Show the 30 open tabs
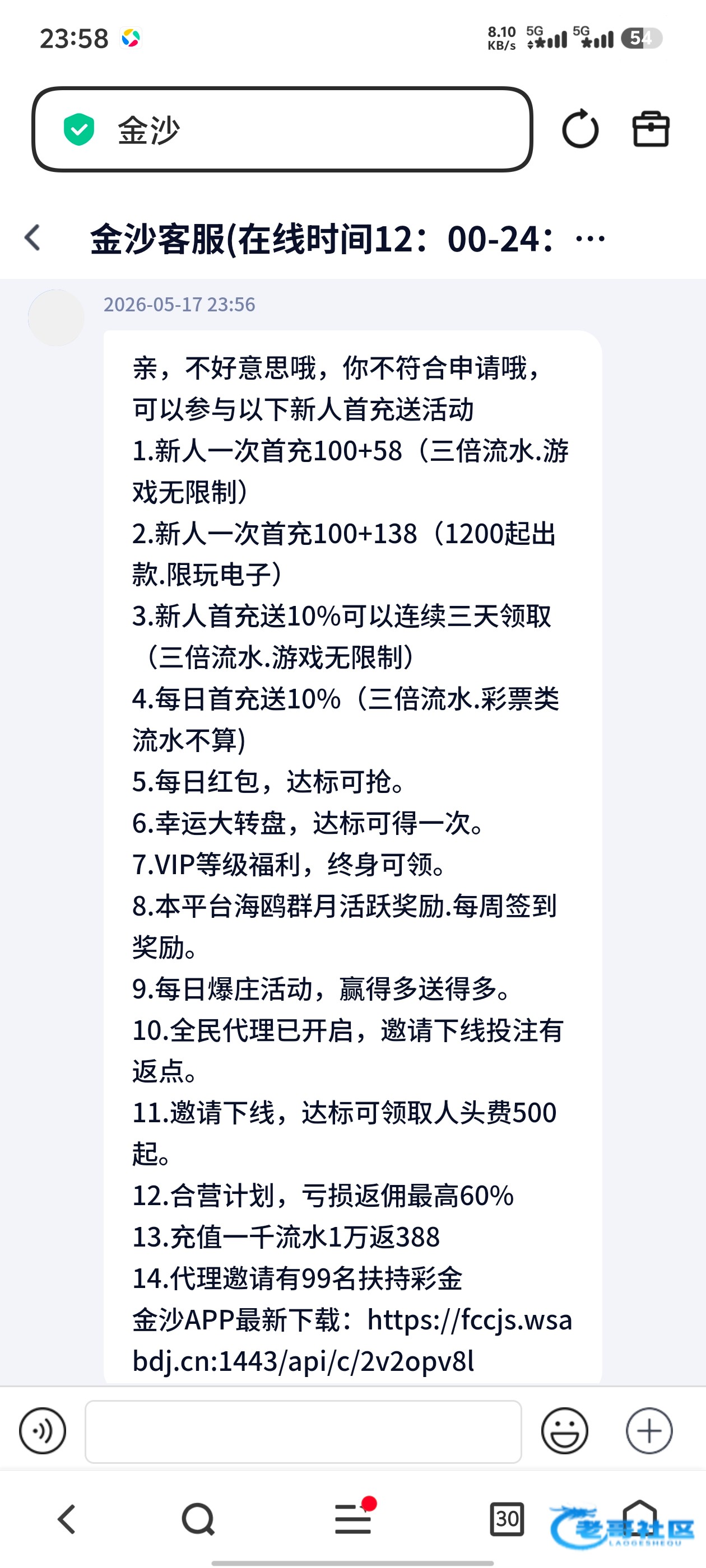The width and height of the screenshot is (706, 1568). pos(507,1519)
